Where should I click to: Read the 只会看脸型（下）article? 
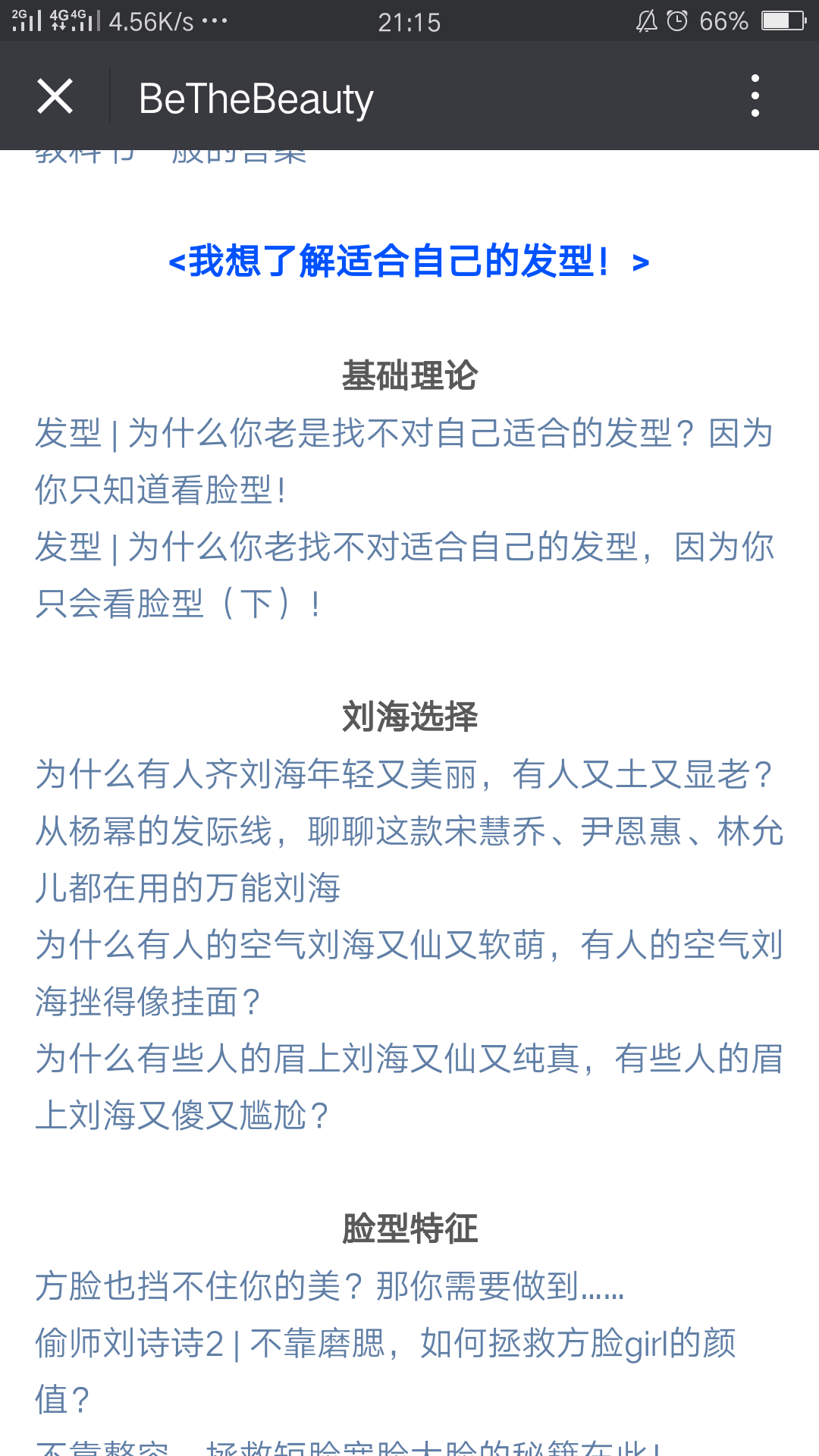click(x=403, y=575)
